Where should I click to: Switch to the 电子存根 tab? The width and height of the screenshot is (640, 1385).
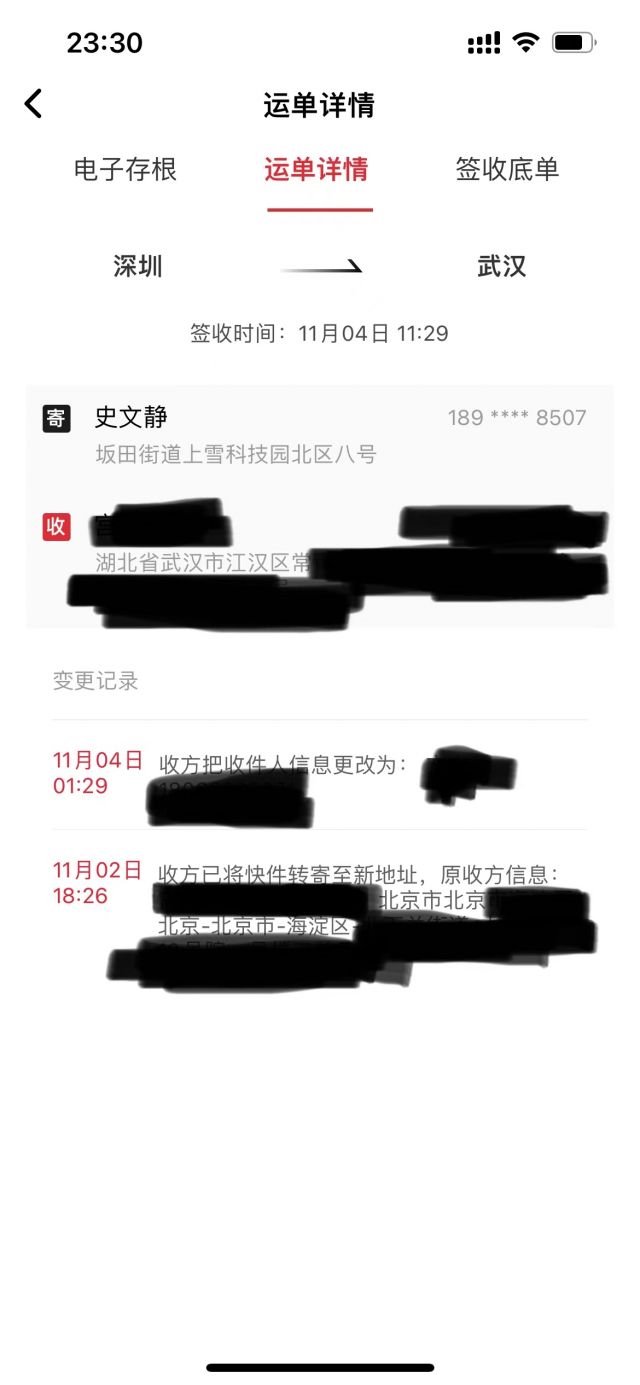[x=125, y=169]
